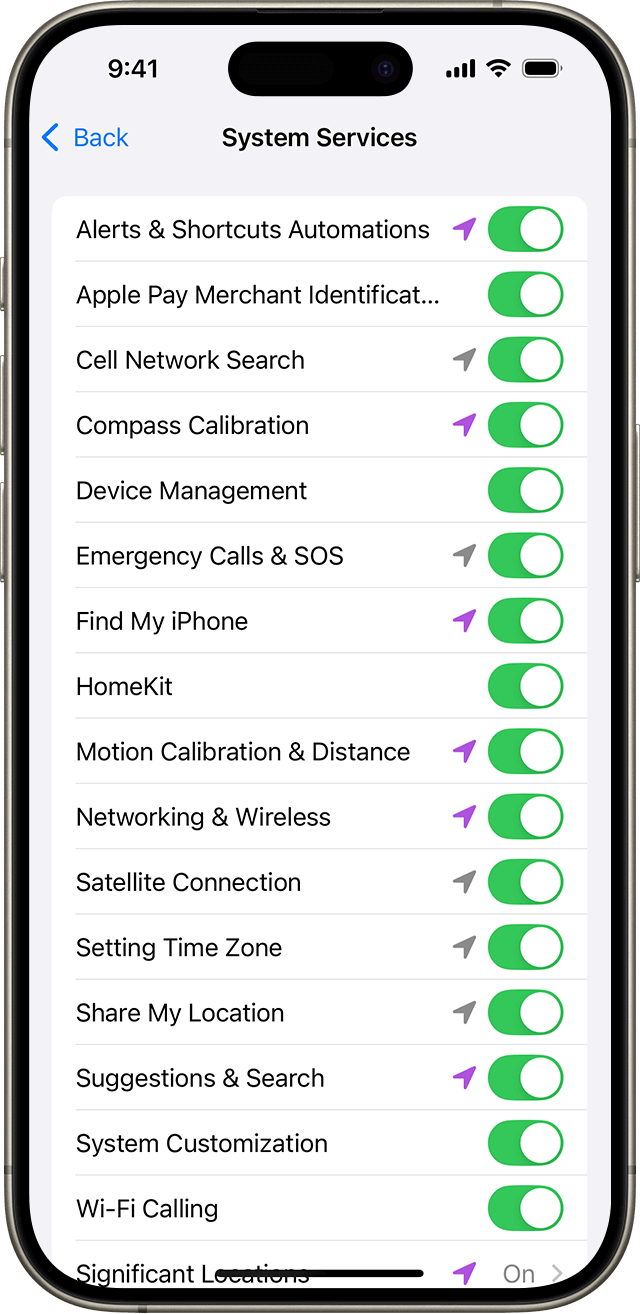Toggle Alerts & Shortcuts Automations switch
640x1314 pixels.
tap(525, 230)
